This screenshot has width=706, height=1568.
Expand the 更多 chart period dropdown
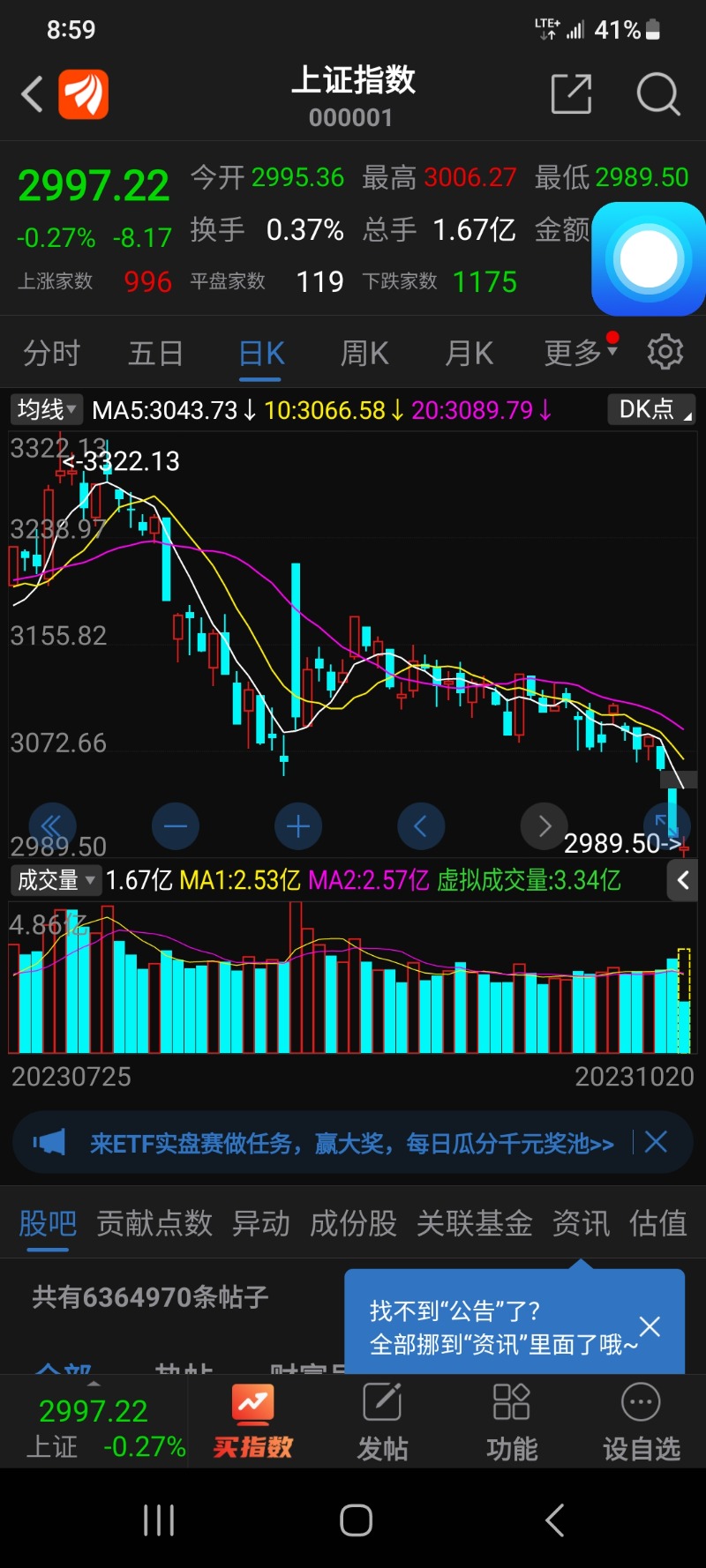580,354
